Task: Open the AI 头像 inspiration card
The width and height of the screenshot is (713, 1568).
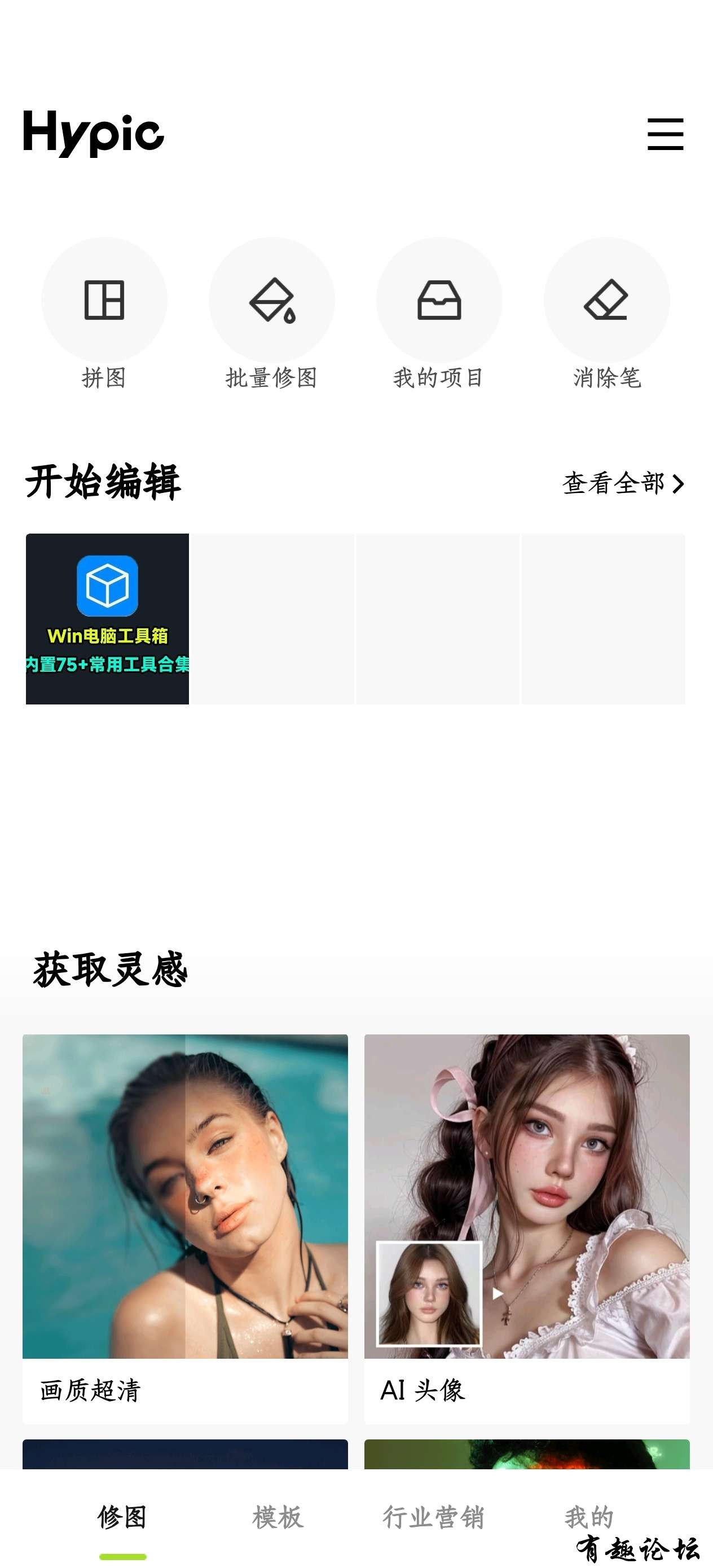Action: (x=527, y=1228)
